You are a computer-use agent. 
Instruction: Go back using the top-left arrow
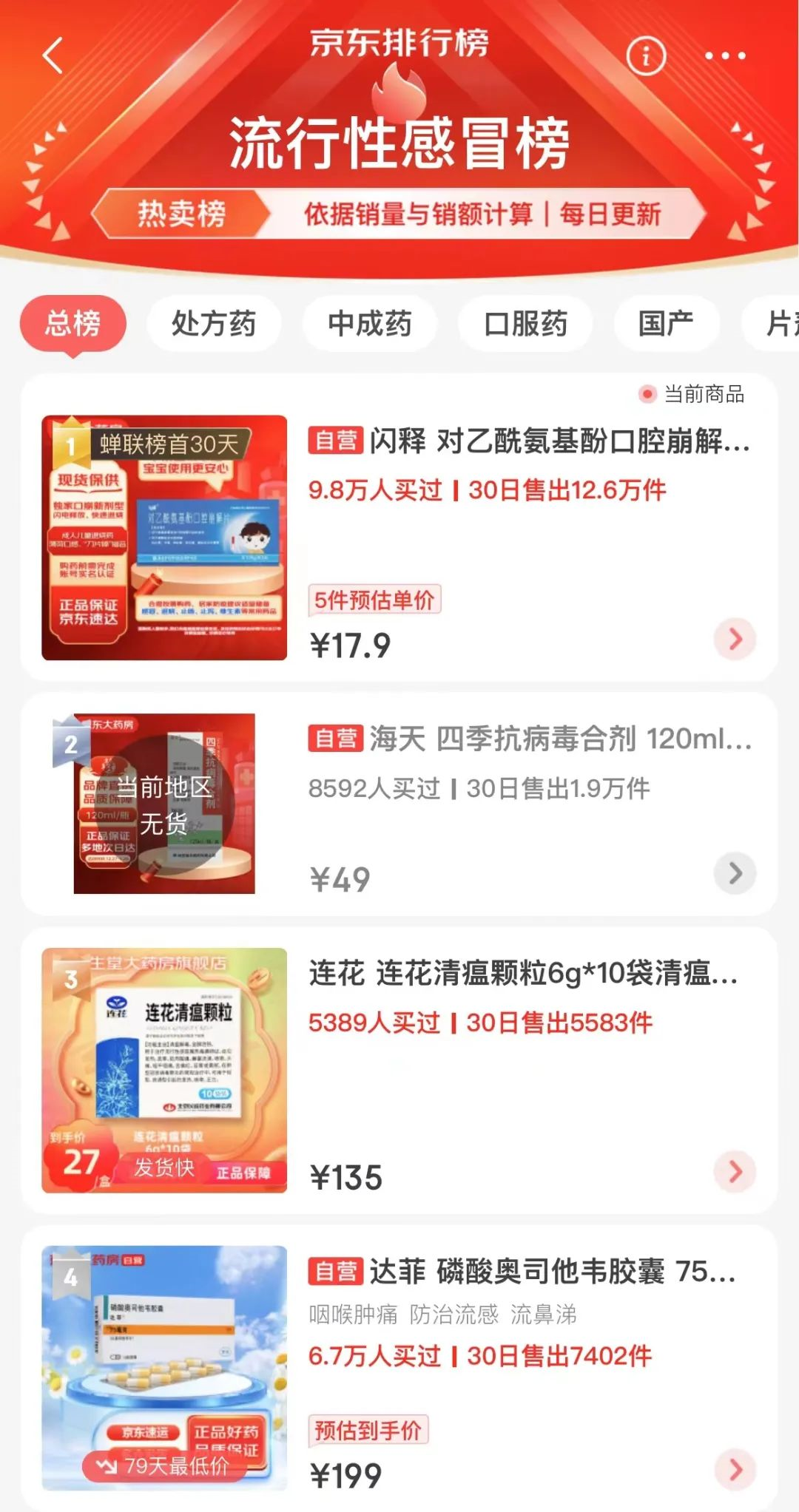pos(53,55)
